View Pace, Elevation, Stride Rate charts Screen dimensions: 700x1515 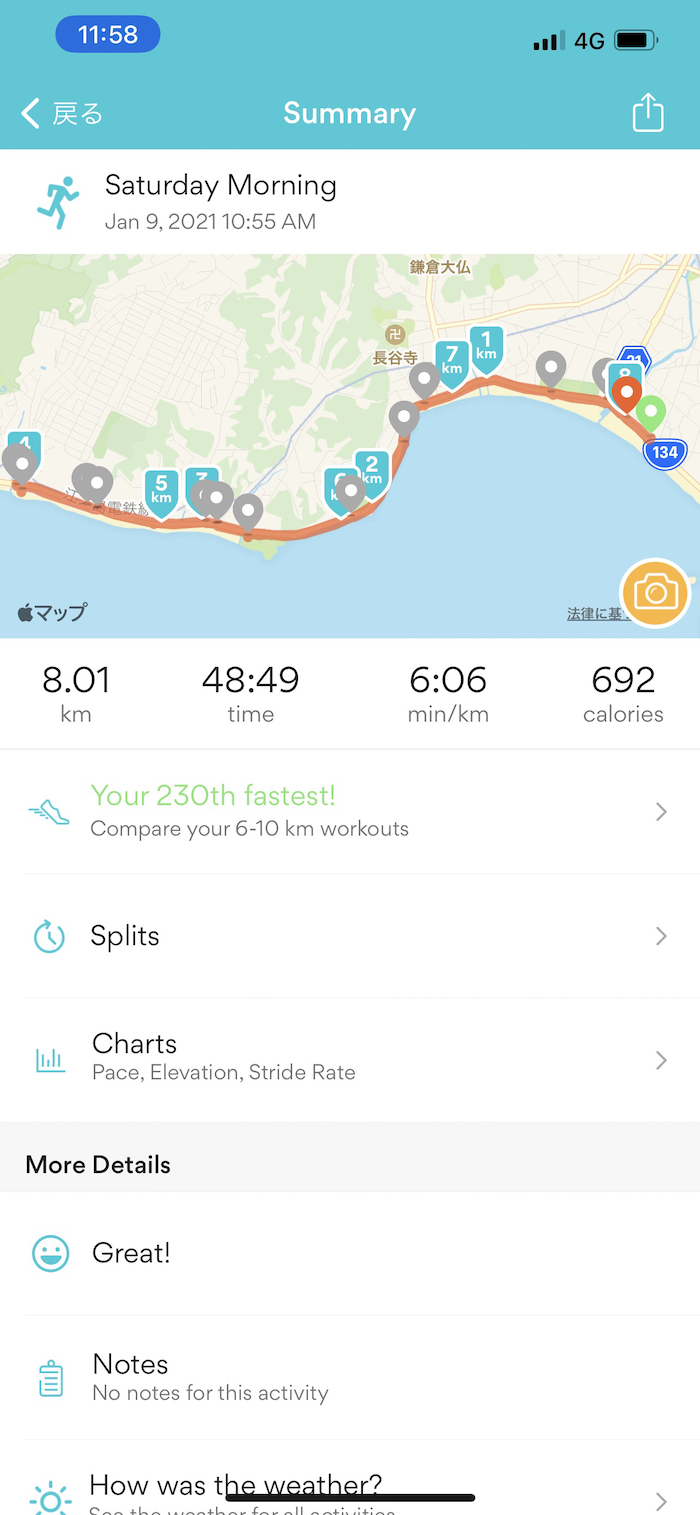pos(350,1058)
